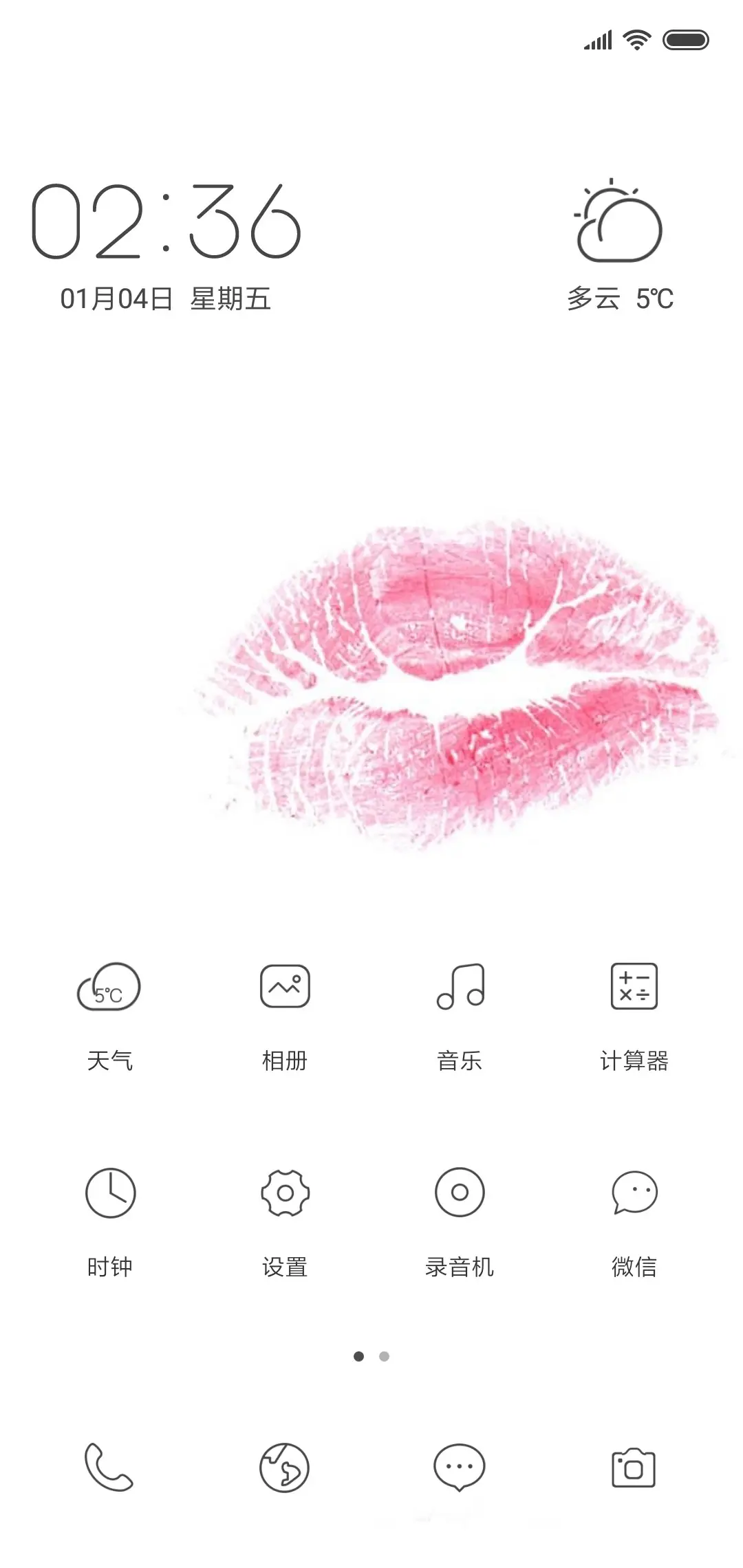The width and height of the screenshot is (743, 1568).
Task: Tap the 01月04日 星期五 date text
Action: (x=166, y=297)
